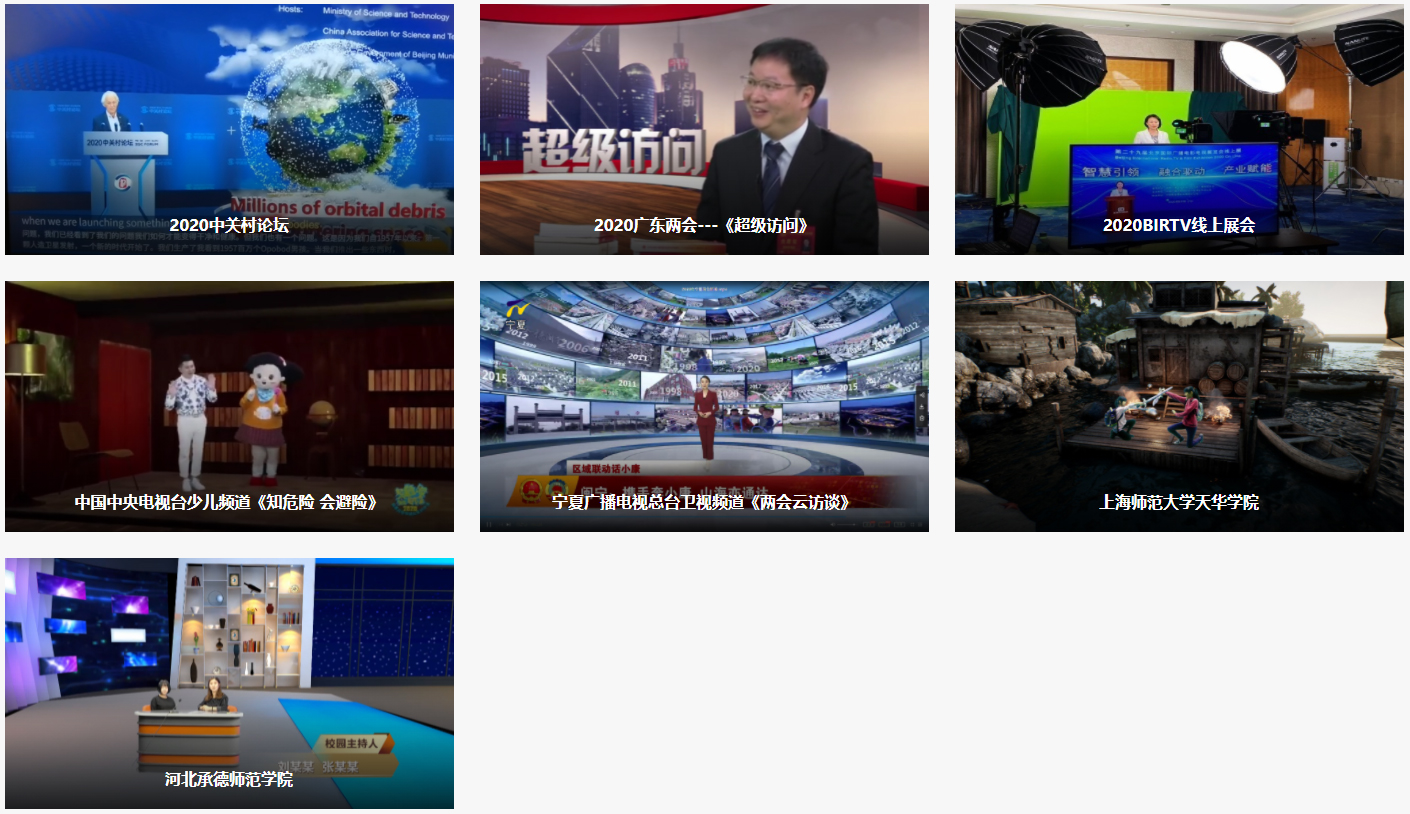Open the 2020BIRTV线上展会 tile
The image size is (1410, 814).
click(x=1179, y=130)
